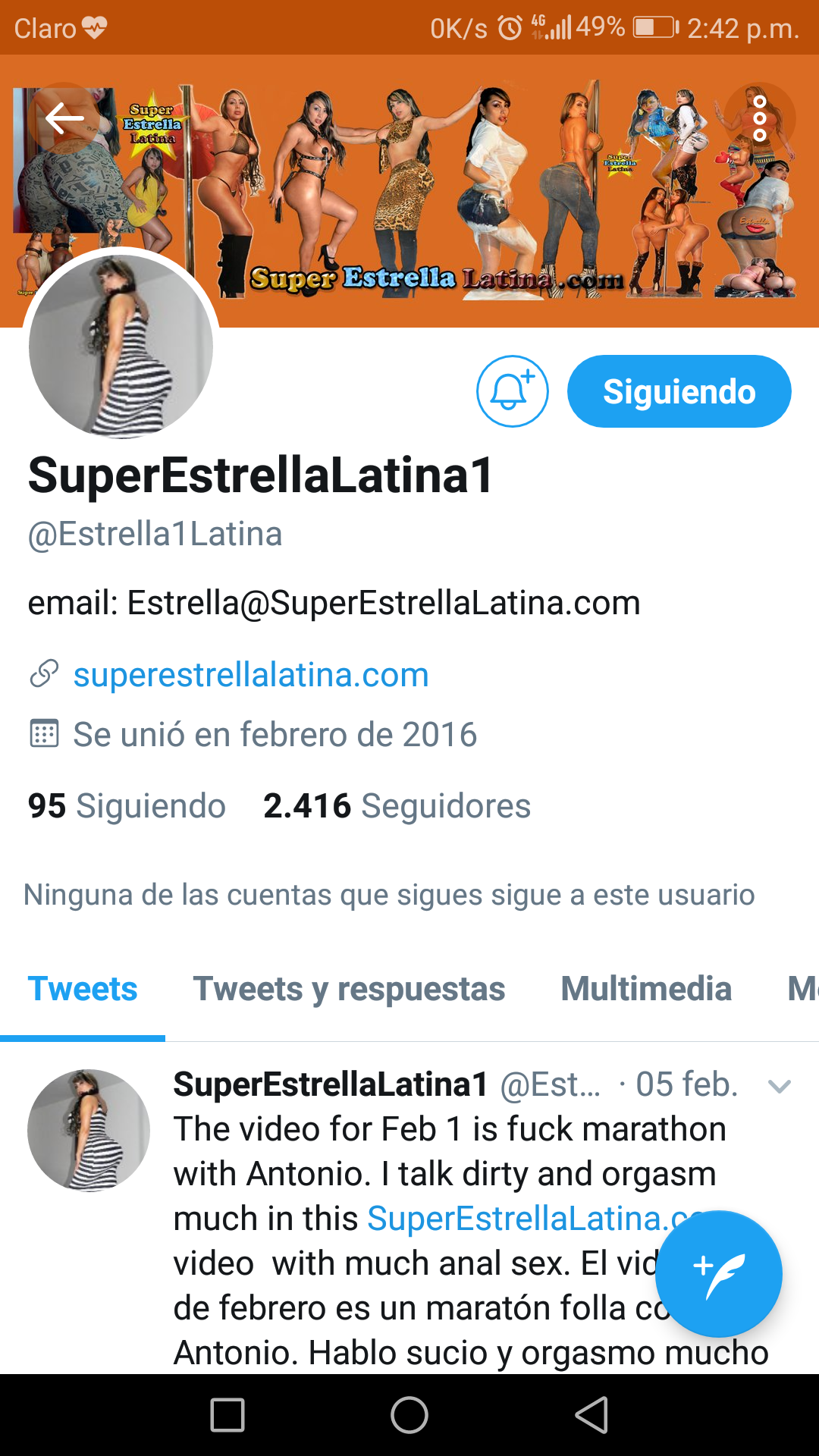View the 95 Siguiendo list

(x=127, y=805)
